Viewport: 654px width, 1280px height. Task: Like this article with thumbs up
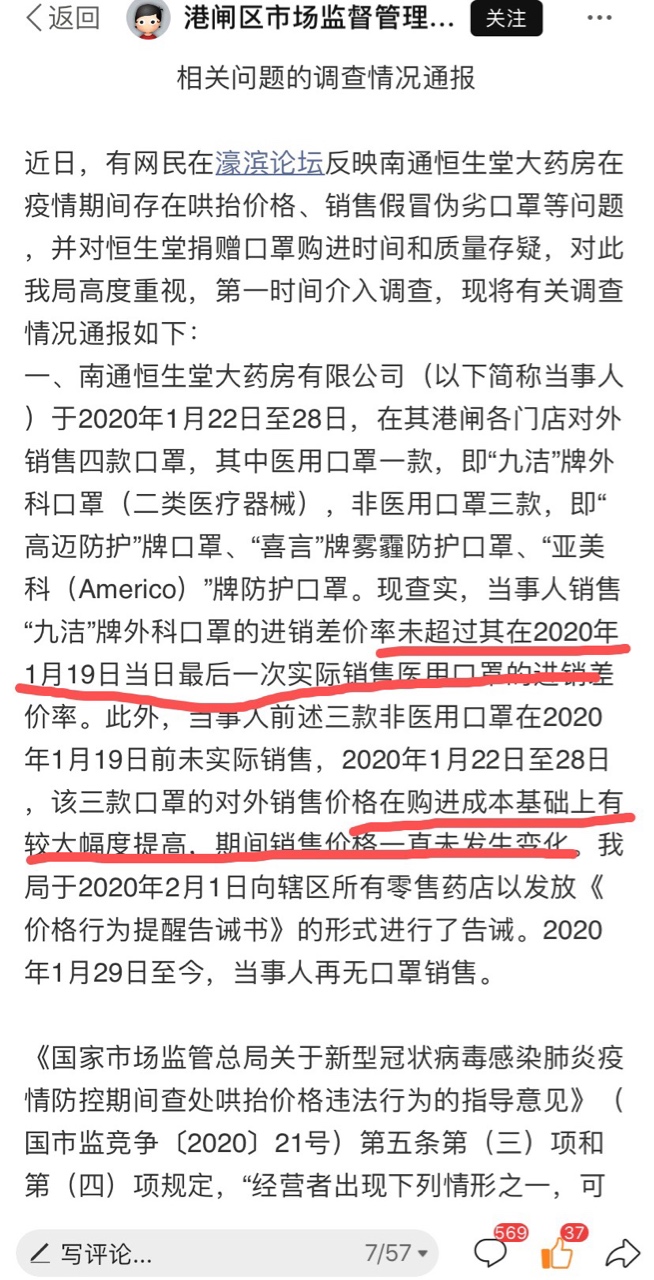[x=557, y=1251]
